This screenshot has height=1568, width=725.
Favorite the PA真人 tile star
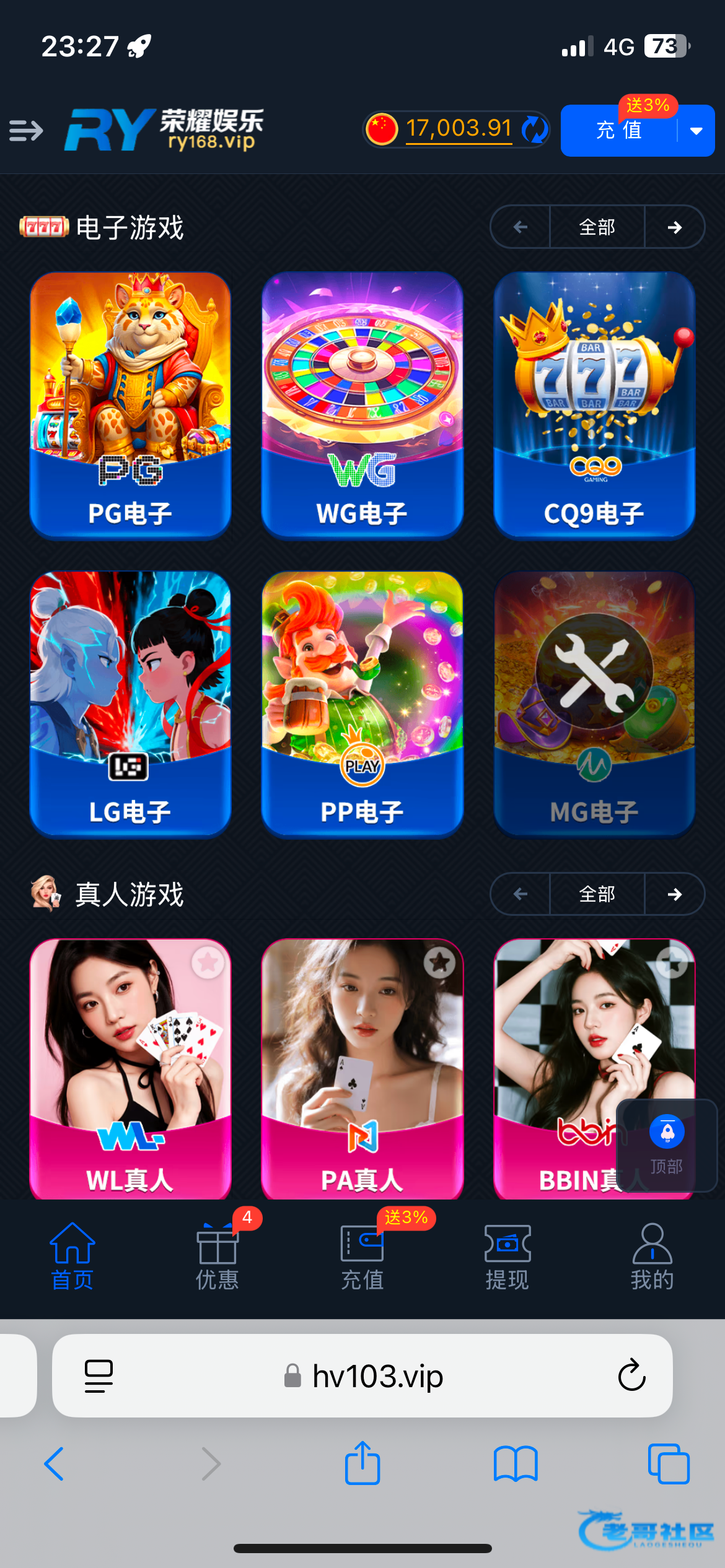click(439, 963)
